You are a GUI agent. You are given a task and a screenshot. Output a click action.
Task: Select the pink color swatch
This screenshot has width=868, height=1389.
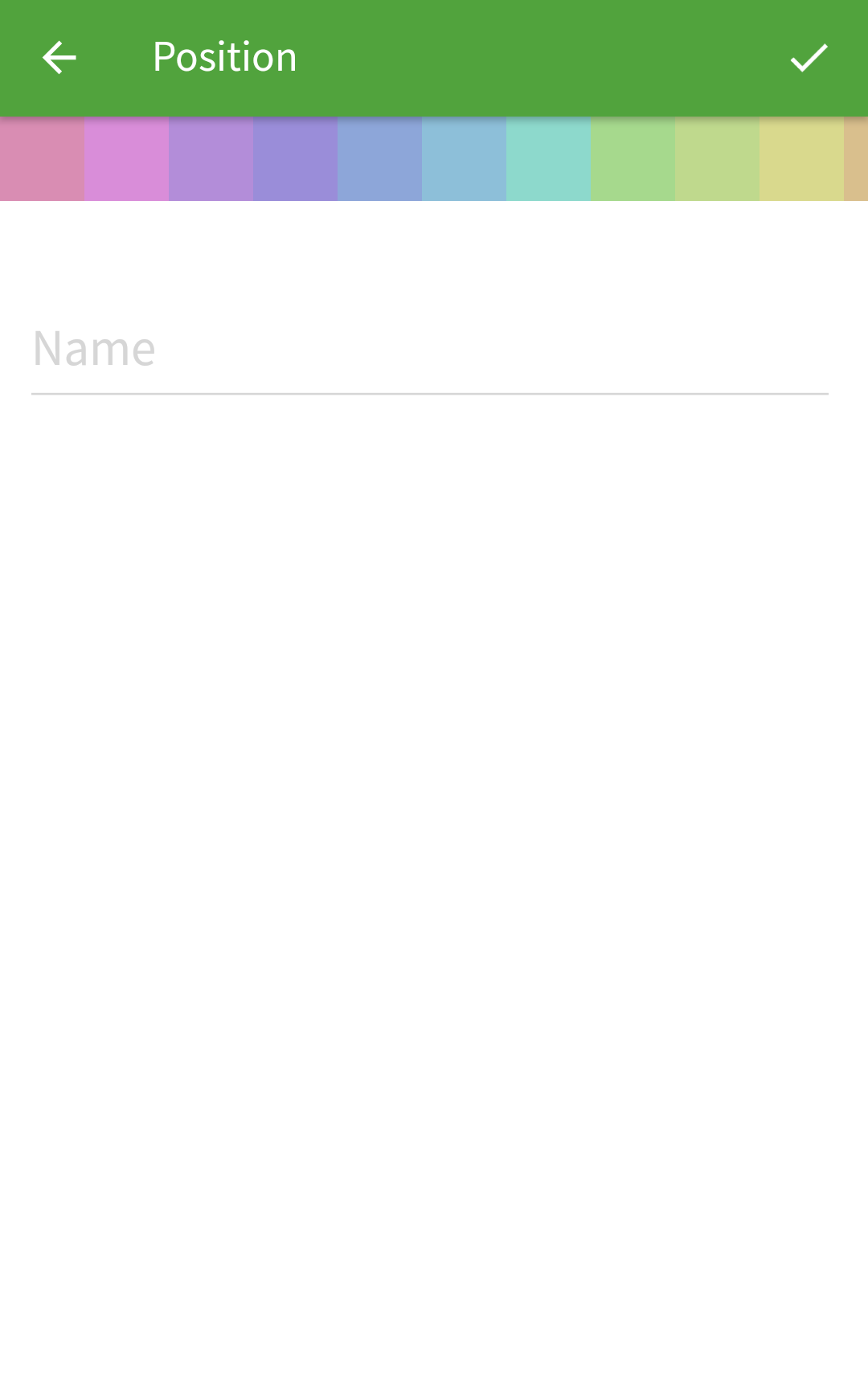click(42, 159)
